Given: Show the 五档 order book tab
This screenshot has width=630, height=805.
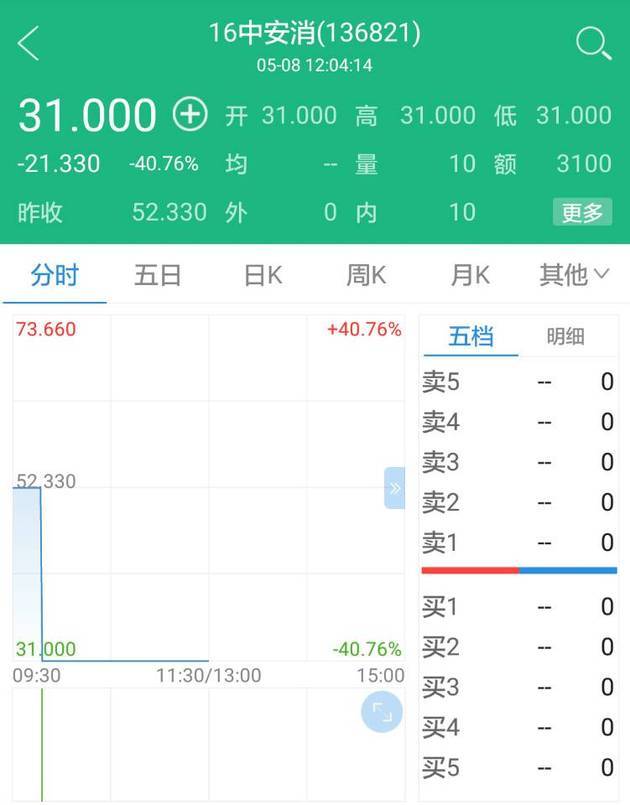Looking at the screenshot, I should pyautogui.click(x=470, y=336).
